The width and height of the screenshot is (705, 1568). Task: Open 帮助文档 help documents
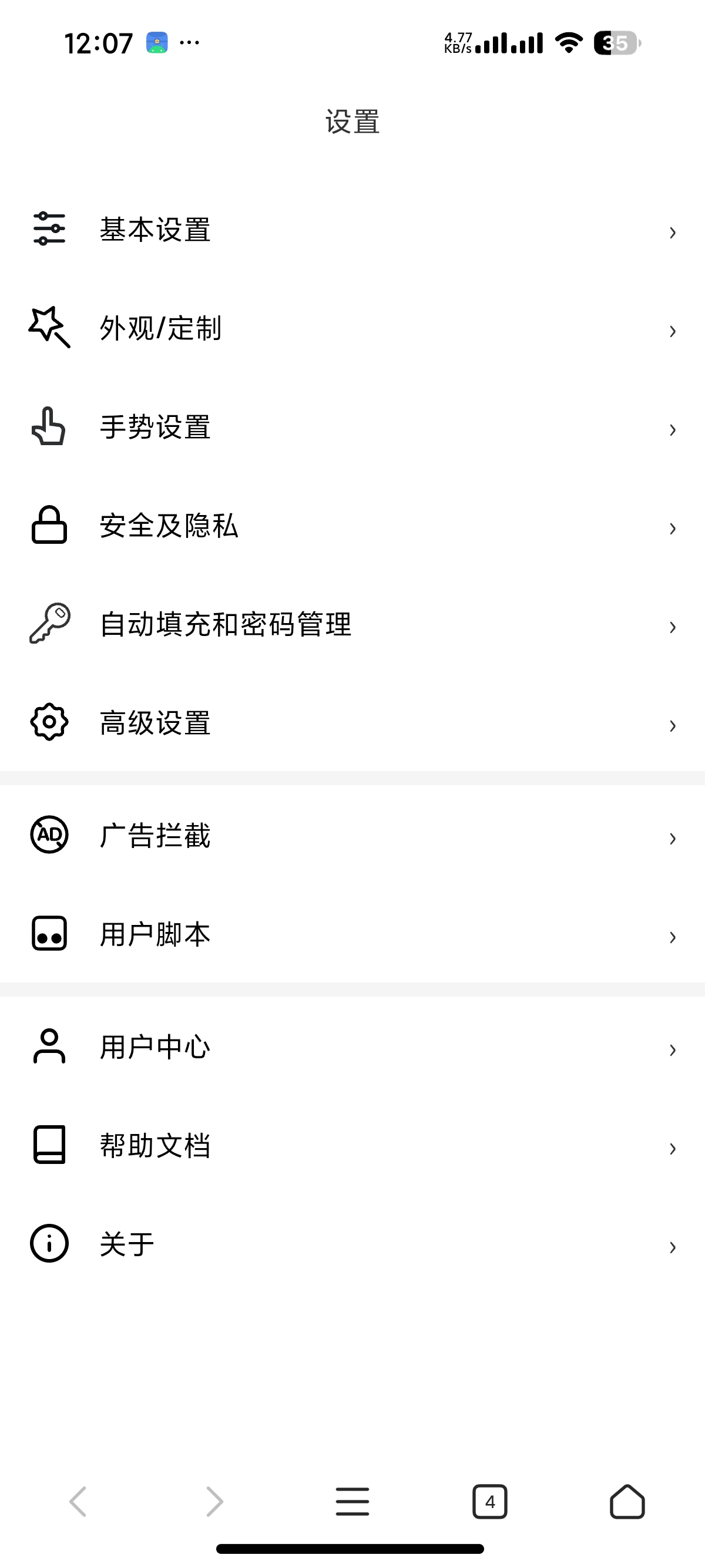pos(352,1146)
